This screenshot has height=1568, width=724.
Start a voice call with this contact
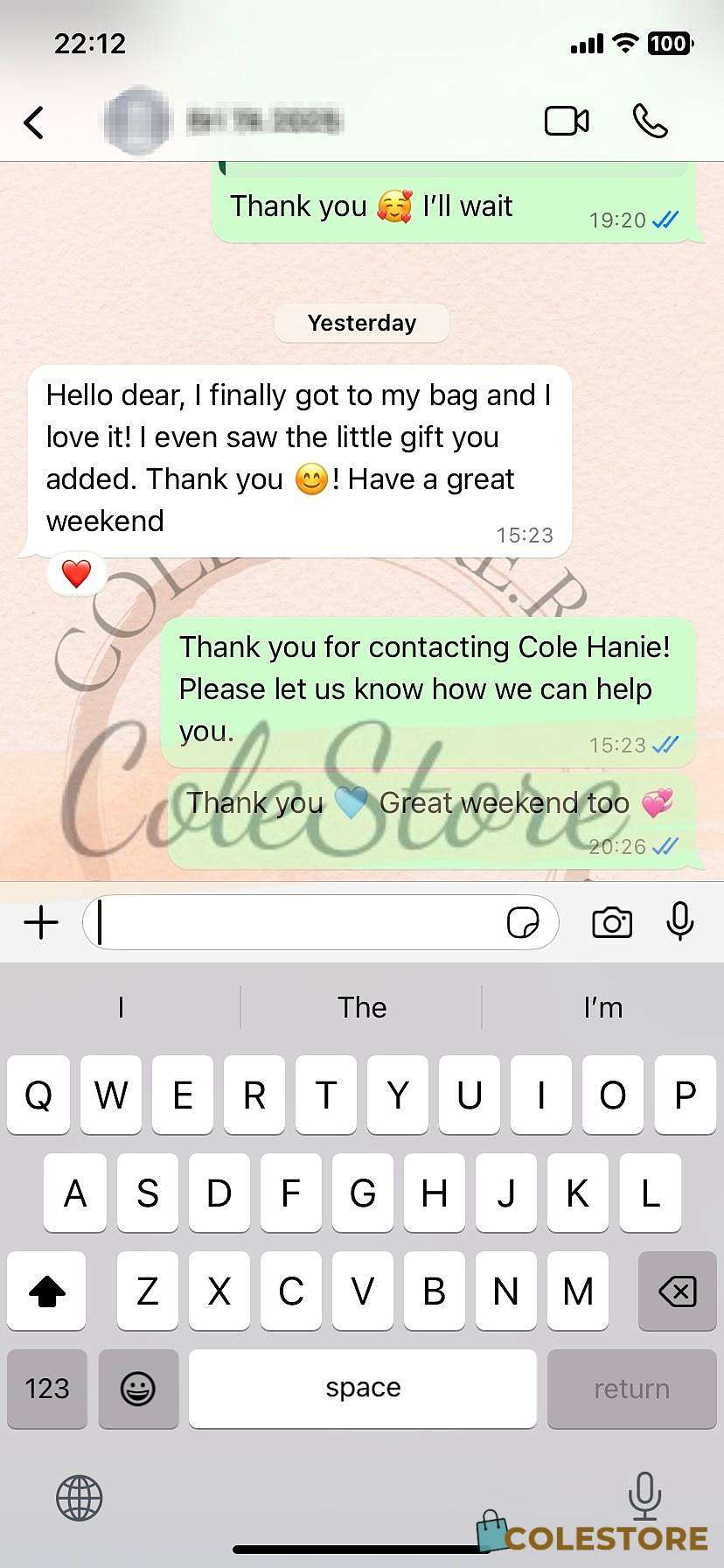pyautogui.click(x=651, y=122)
